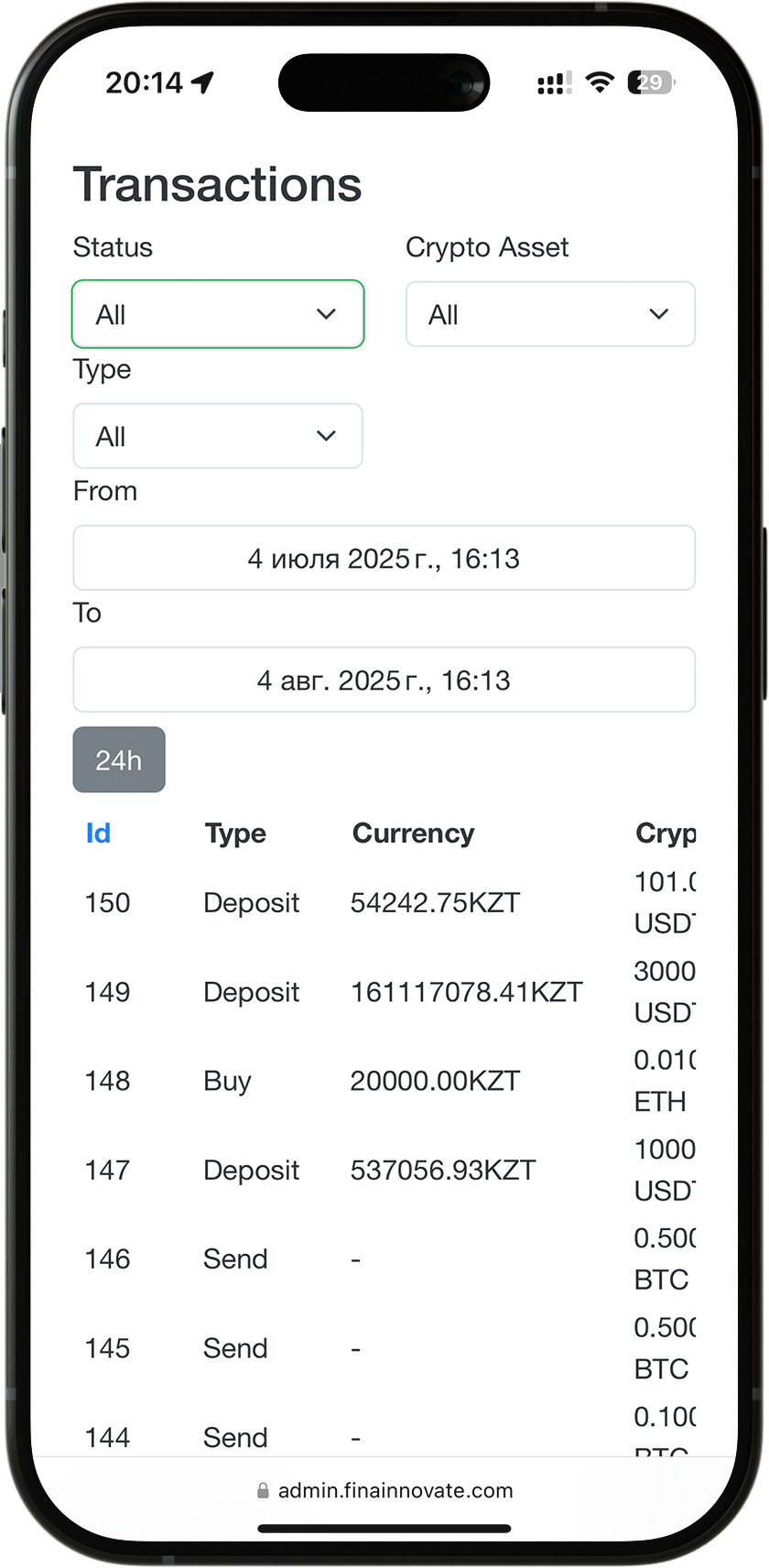Open the Crypto Asset dropdown
Image resolution: width=769 pixels, height=1568 pixels.
(550, 314)
